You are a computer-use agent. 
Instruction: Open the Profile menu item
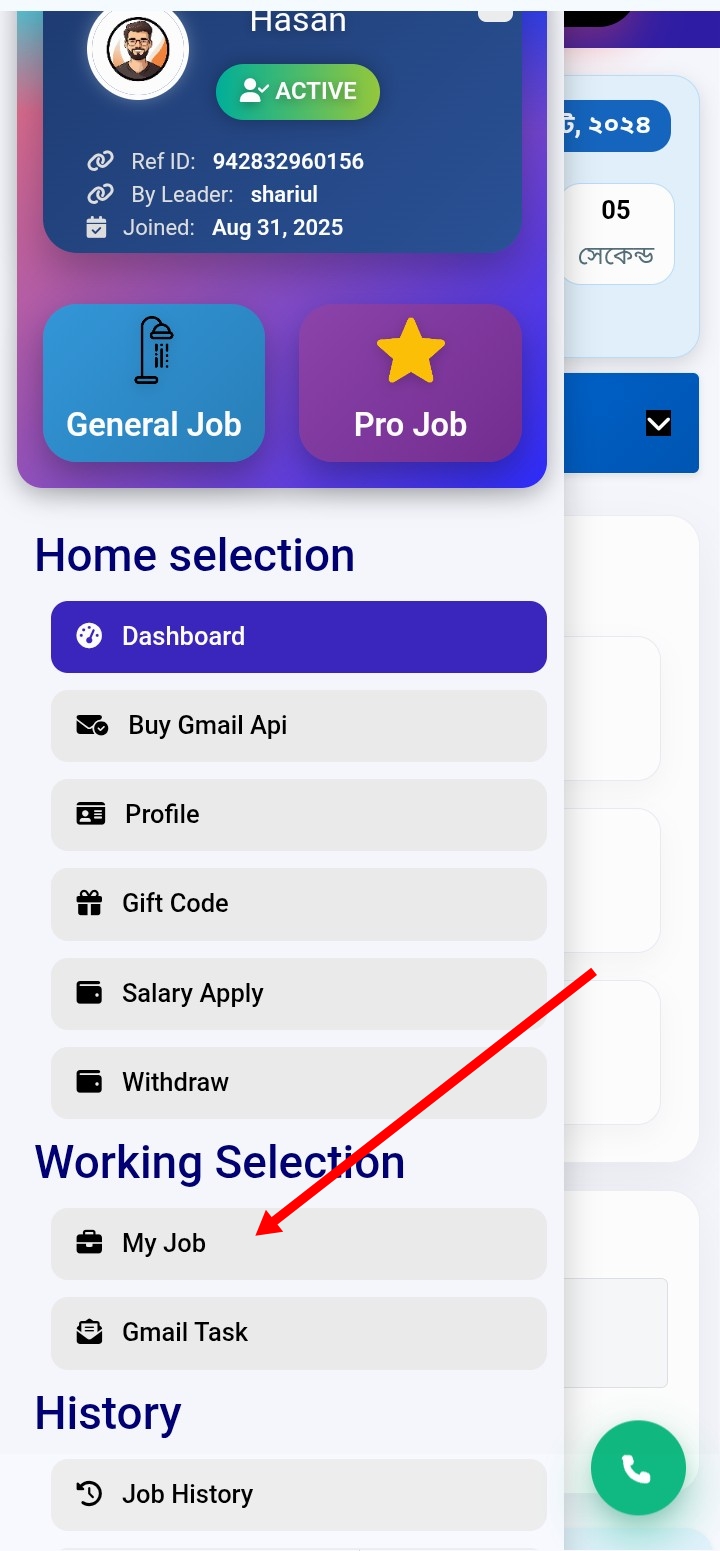tap(298, 814)
